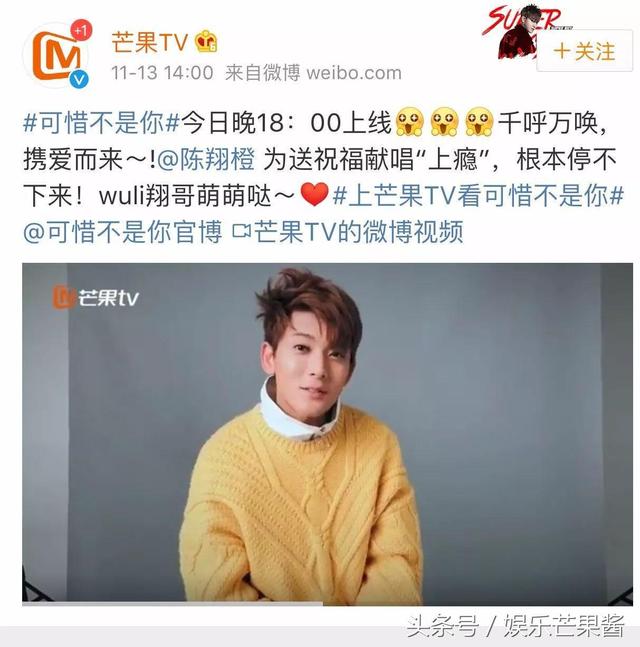Open #上芒果TV看可惜不是你# hashtag
Screen dimensions: 640x647
point(478,196)
